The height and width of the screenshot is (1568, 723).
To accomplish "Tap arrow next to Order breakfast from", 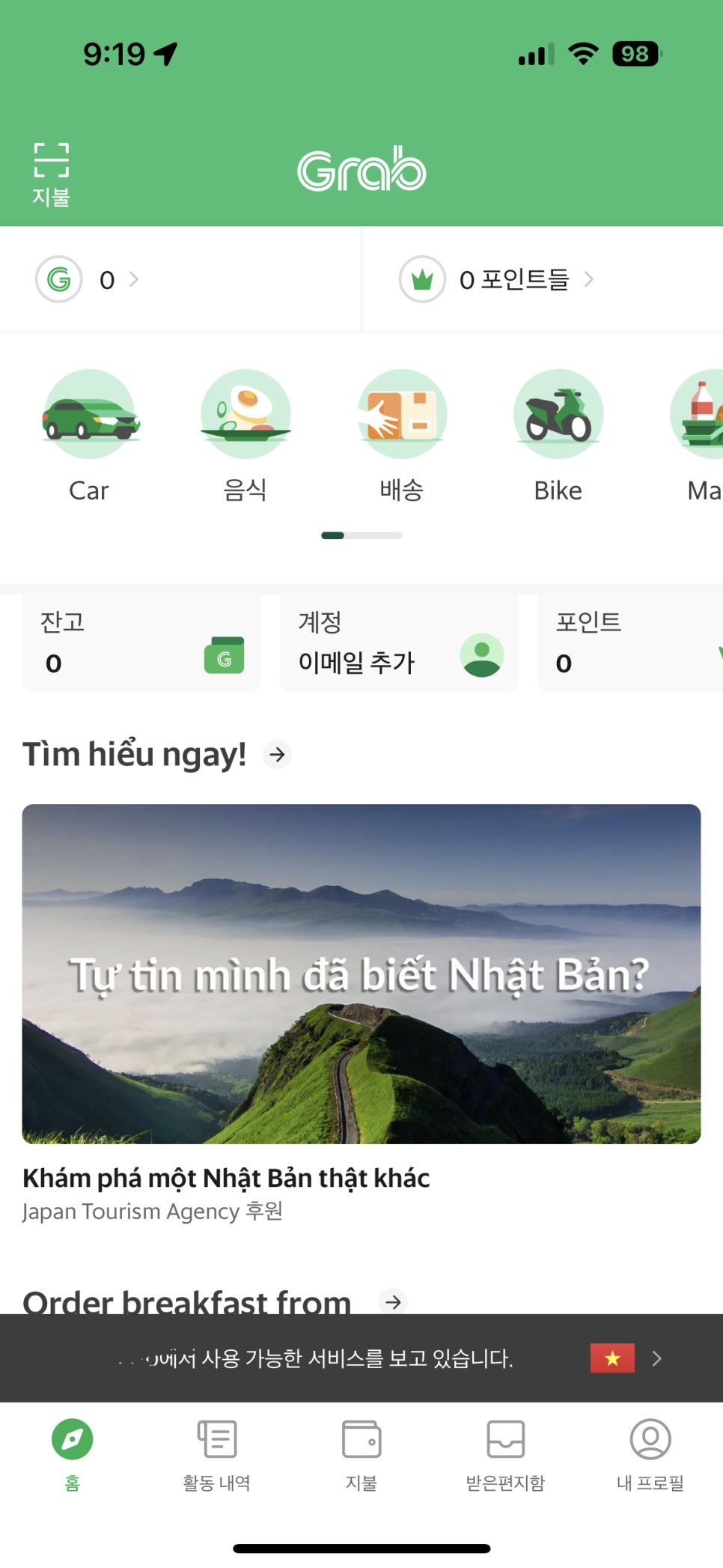I will [x=393, y=1301].
